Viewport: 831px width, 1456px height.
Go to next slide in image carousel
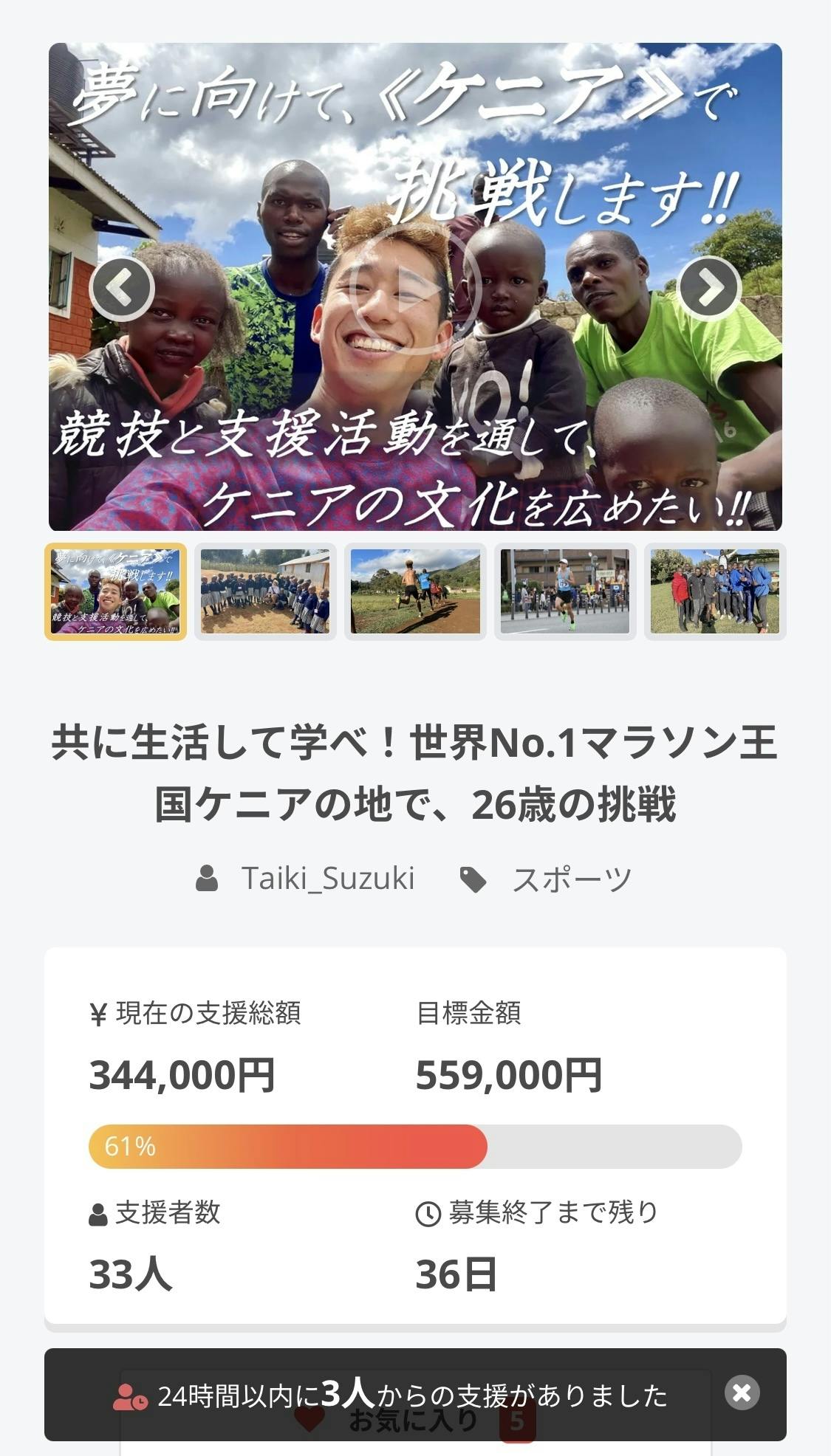click(x=708, y=288)
